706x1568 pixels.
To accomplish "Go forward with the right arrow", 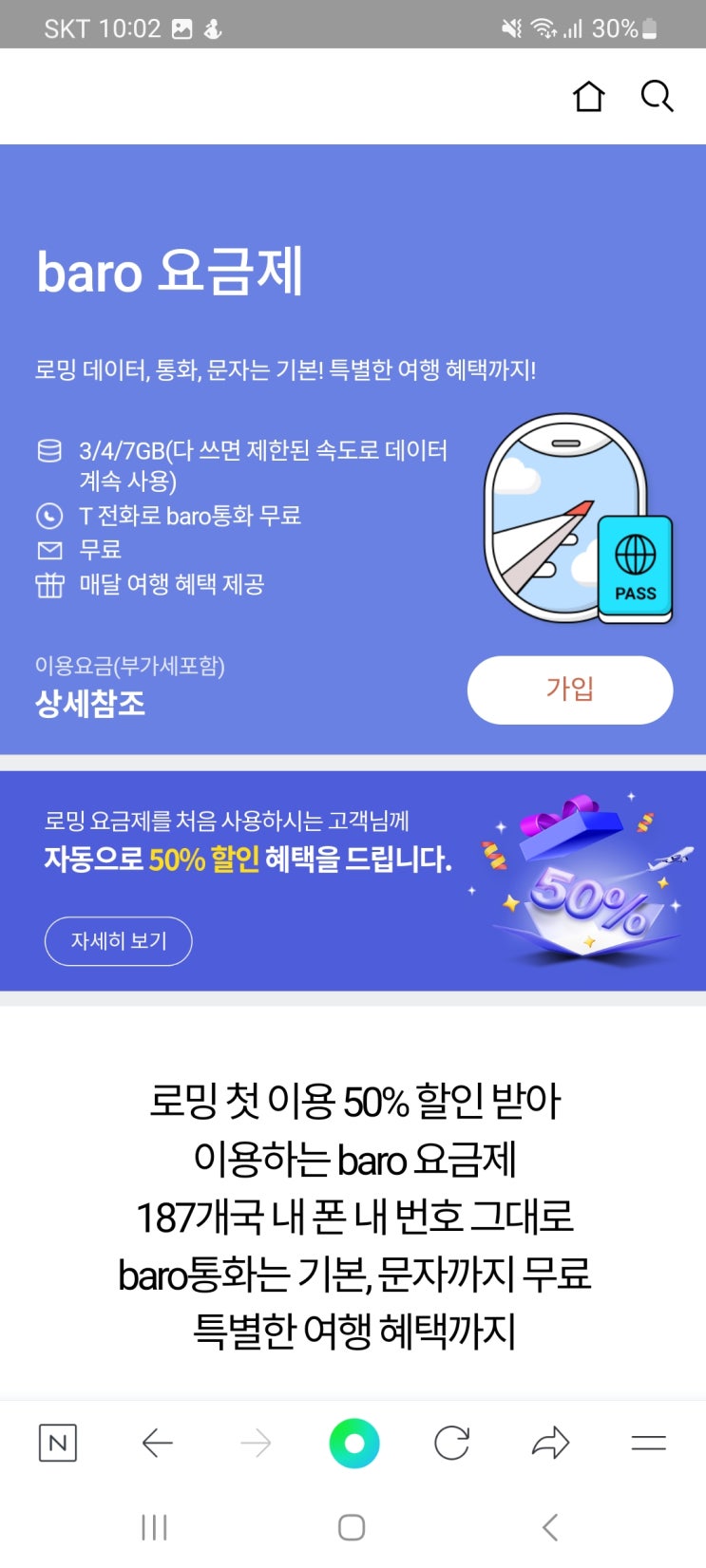I will coord(256,1443).
